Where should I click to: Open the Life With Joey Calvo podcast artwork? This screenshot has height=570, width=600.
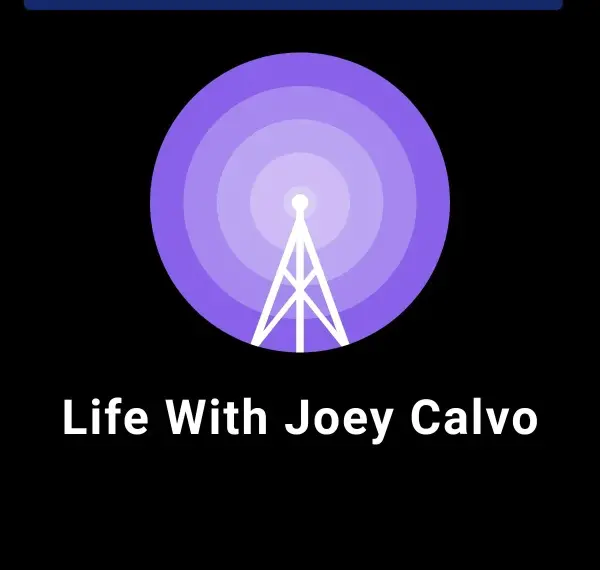coord(300,202)
